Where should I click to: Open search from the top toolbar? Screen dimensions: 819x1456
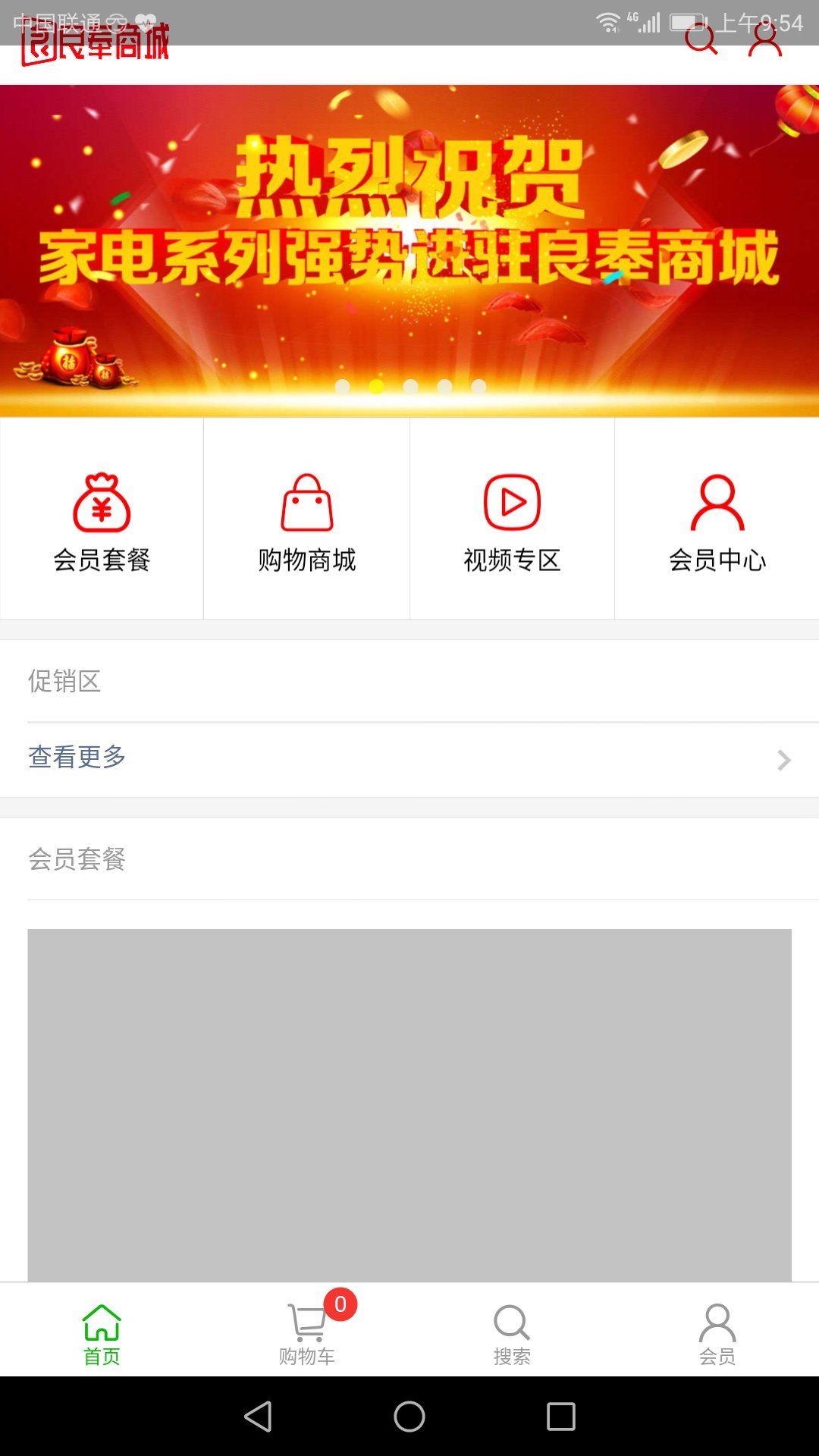pos(701,43)
